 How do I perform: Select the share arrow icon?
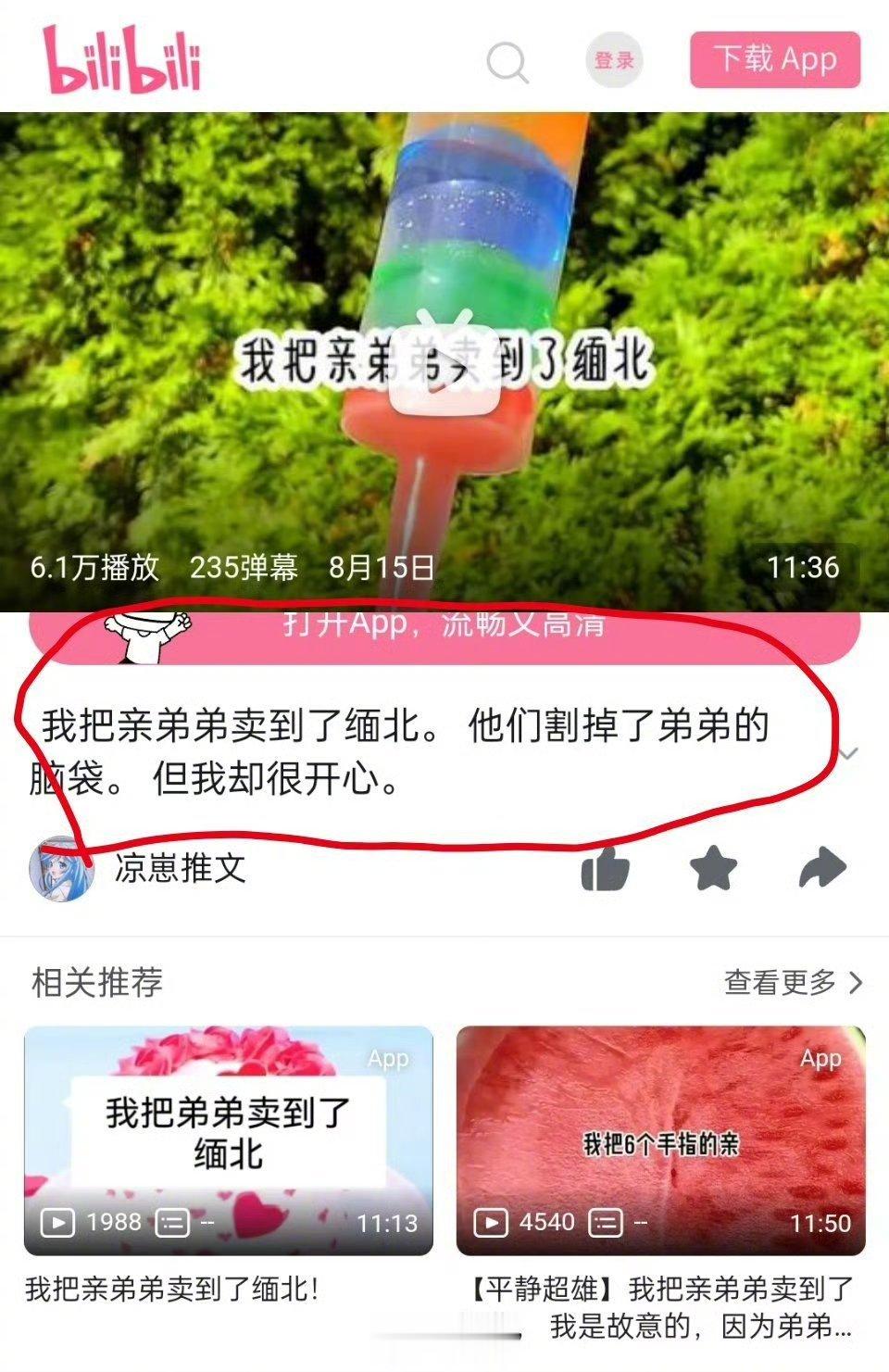821,869
